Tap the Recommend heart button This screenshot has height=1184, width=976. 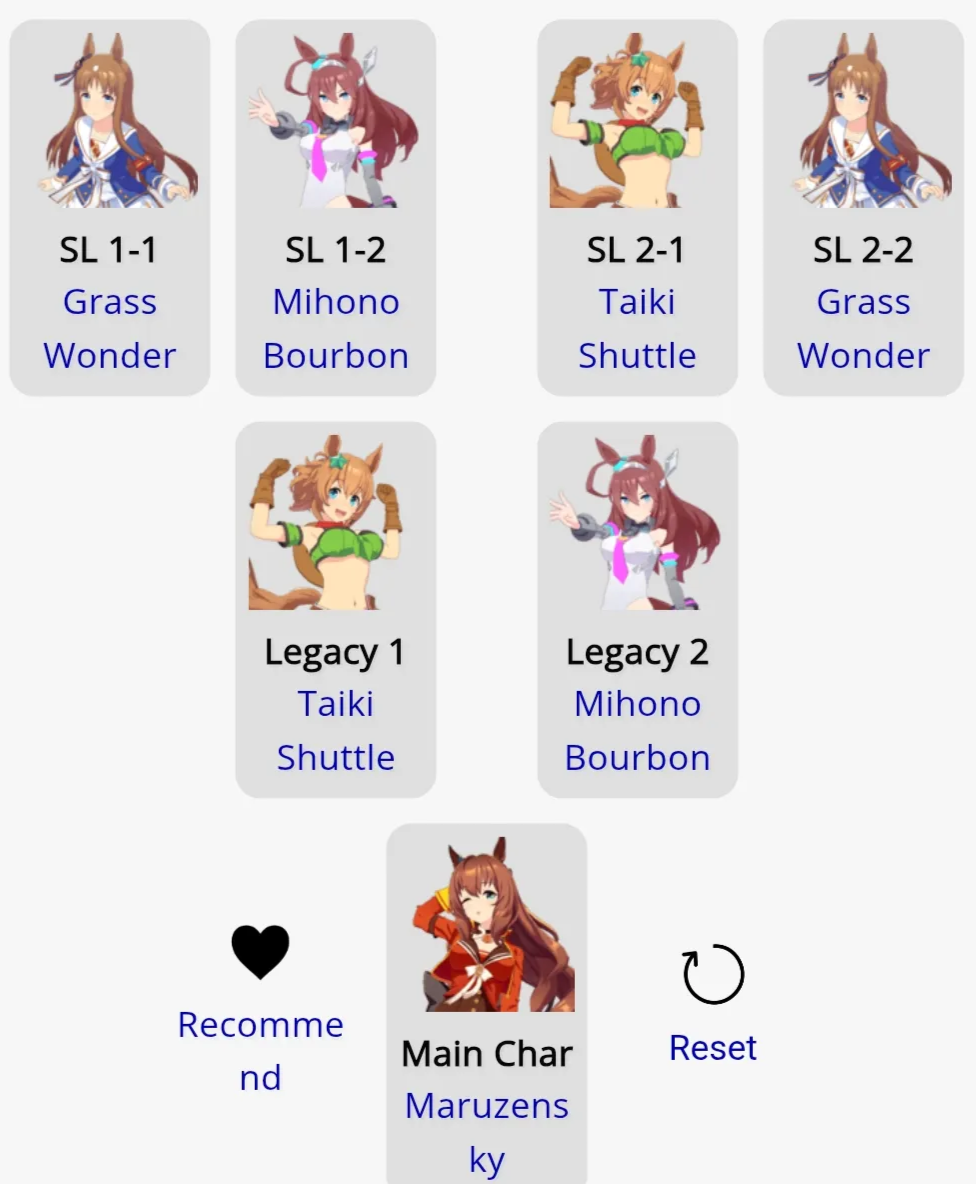tap(260, 952)
